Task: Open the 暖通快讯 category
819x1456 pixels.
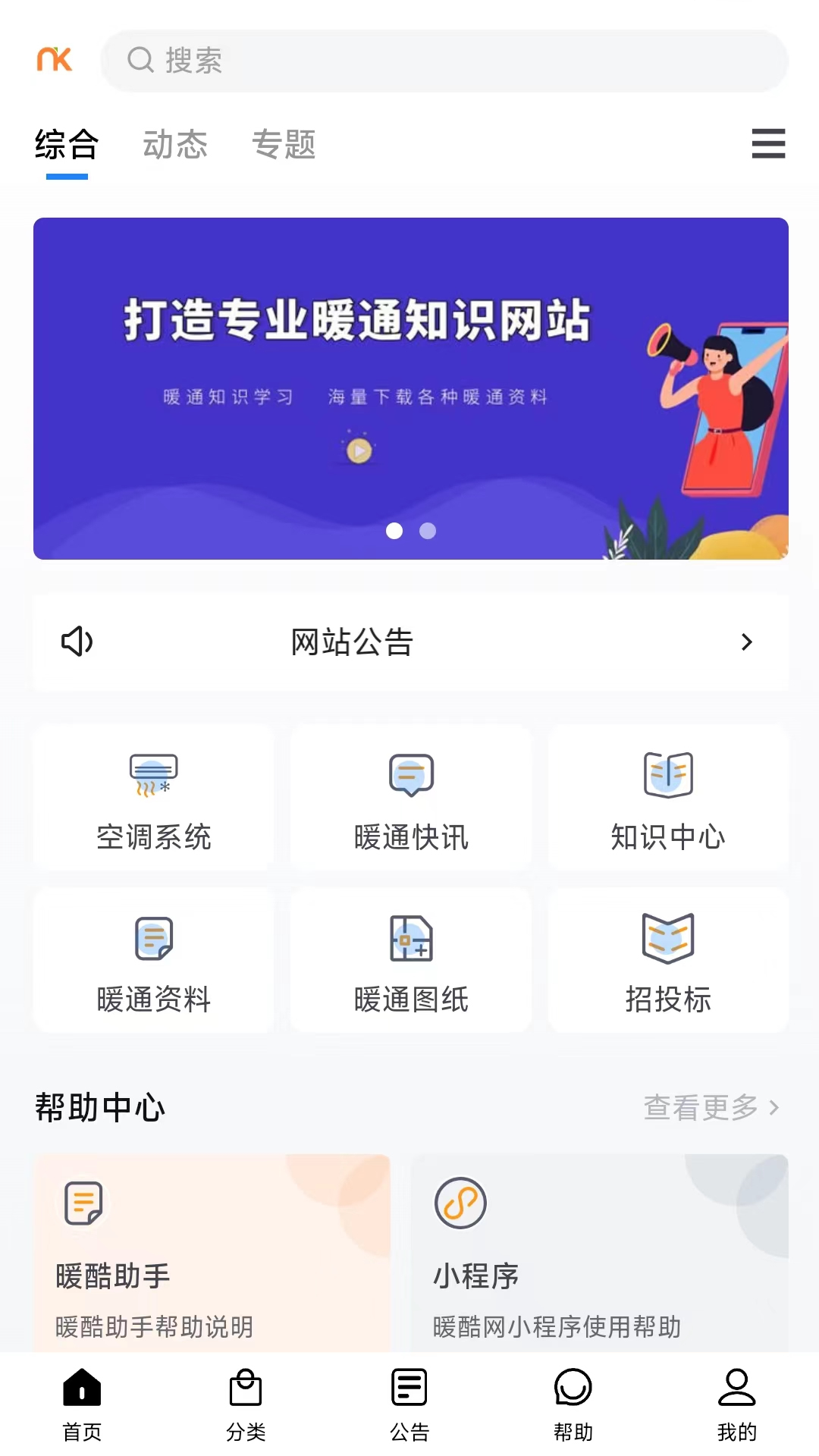Action: point(411,798)
